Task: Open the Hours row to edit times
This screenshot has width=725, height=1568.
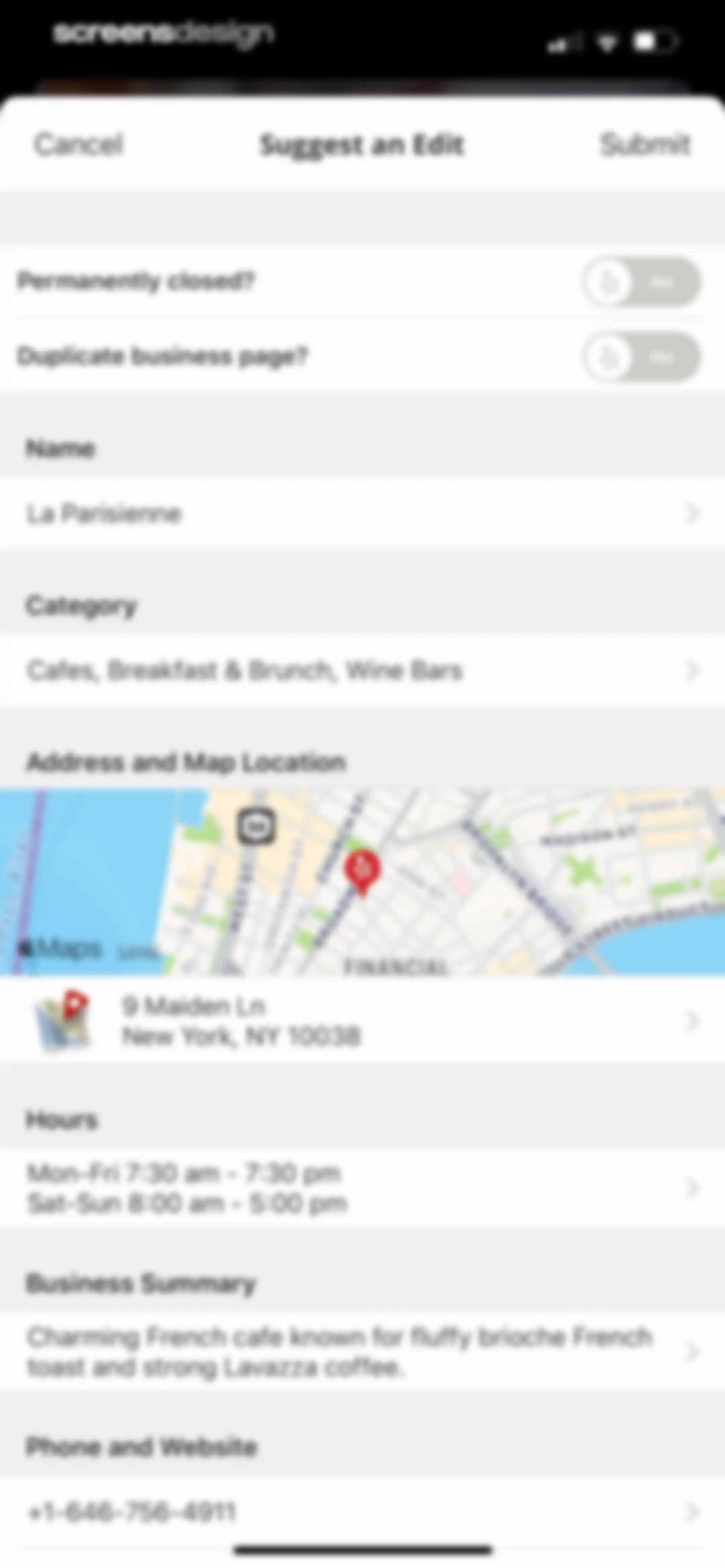Action: [362, 1188]
